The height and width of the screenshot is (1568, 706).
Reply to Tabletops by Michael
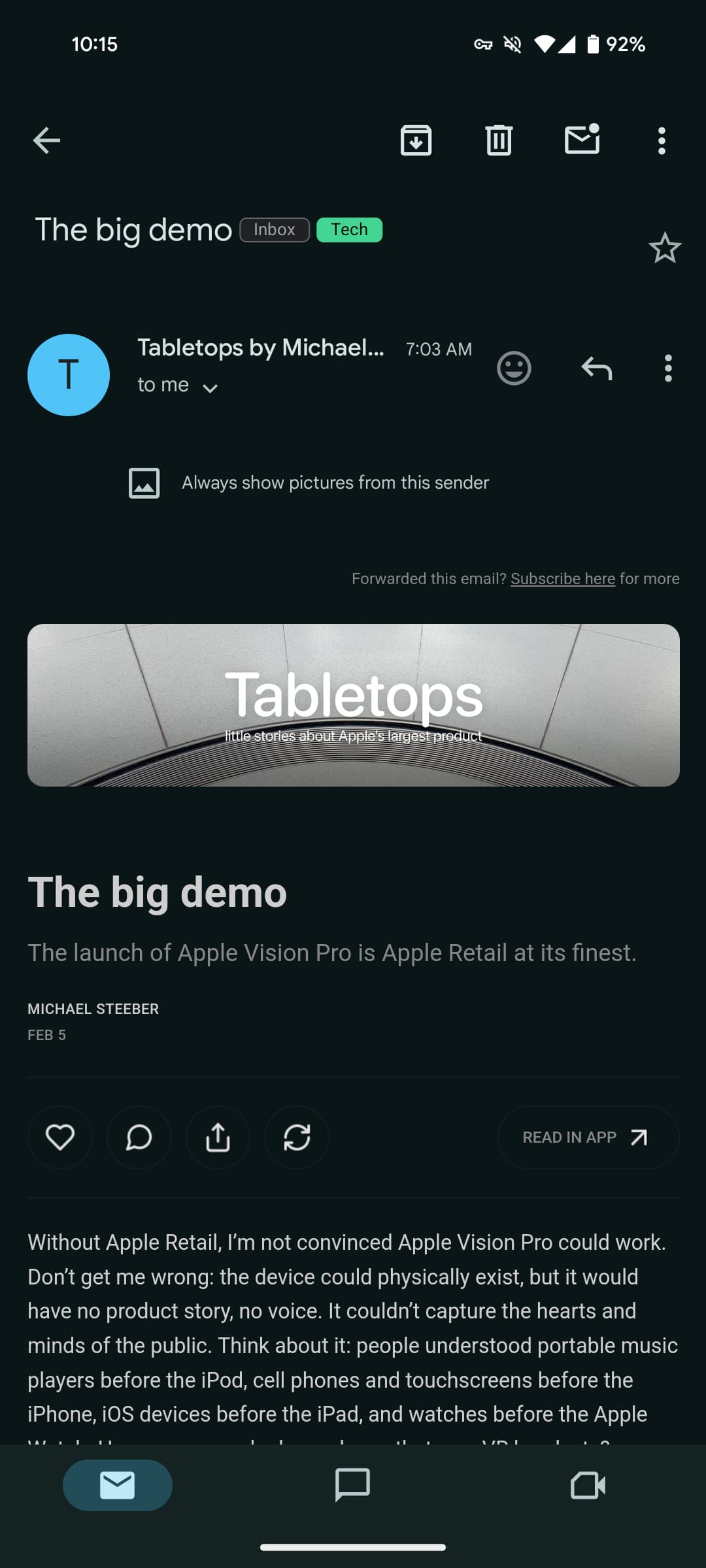point(597,368)
